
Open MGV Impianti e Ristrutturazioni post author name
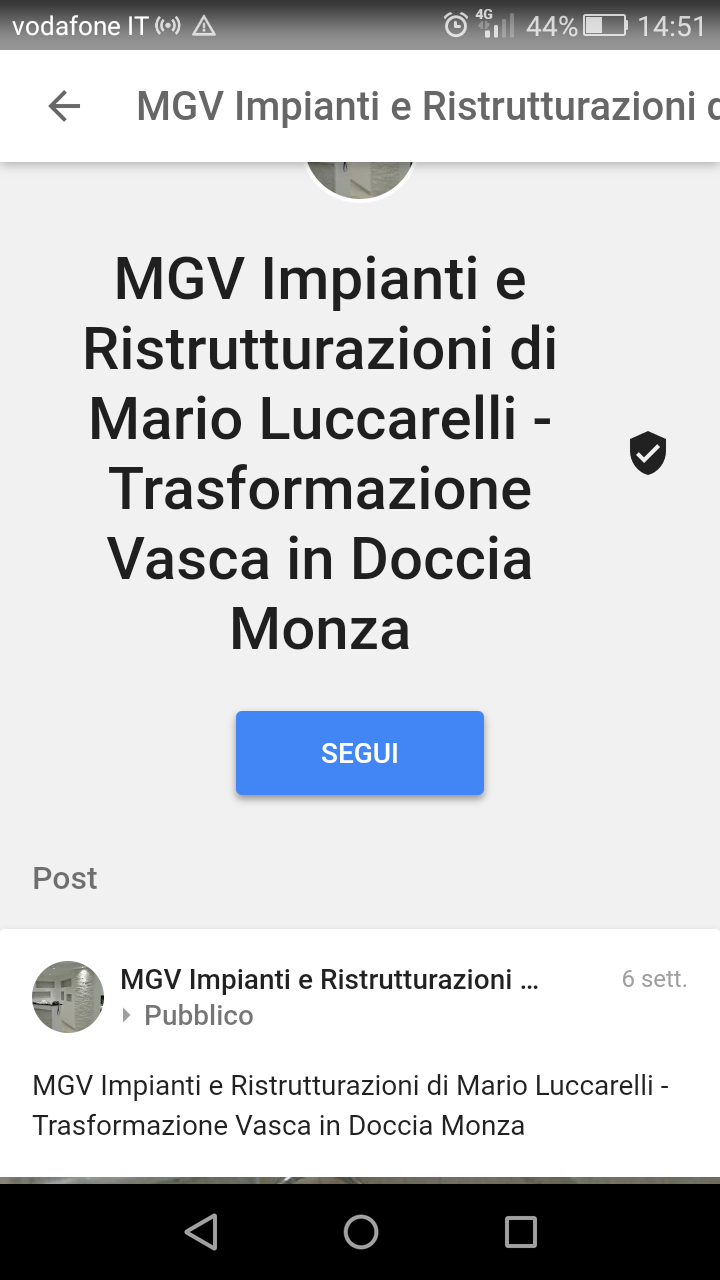click(x=329, y=980)
